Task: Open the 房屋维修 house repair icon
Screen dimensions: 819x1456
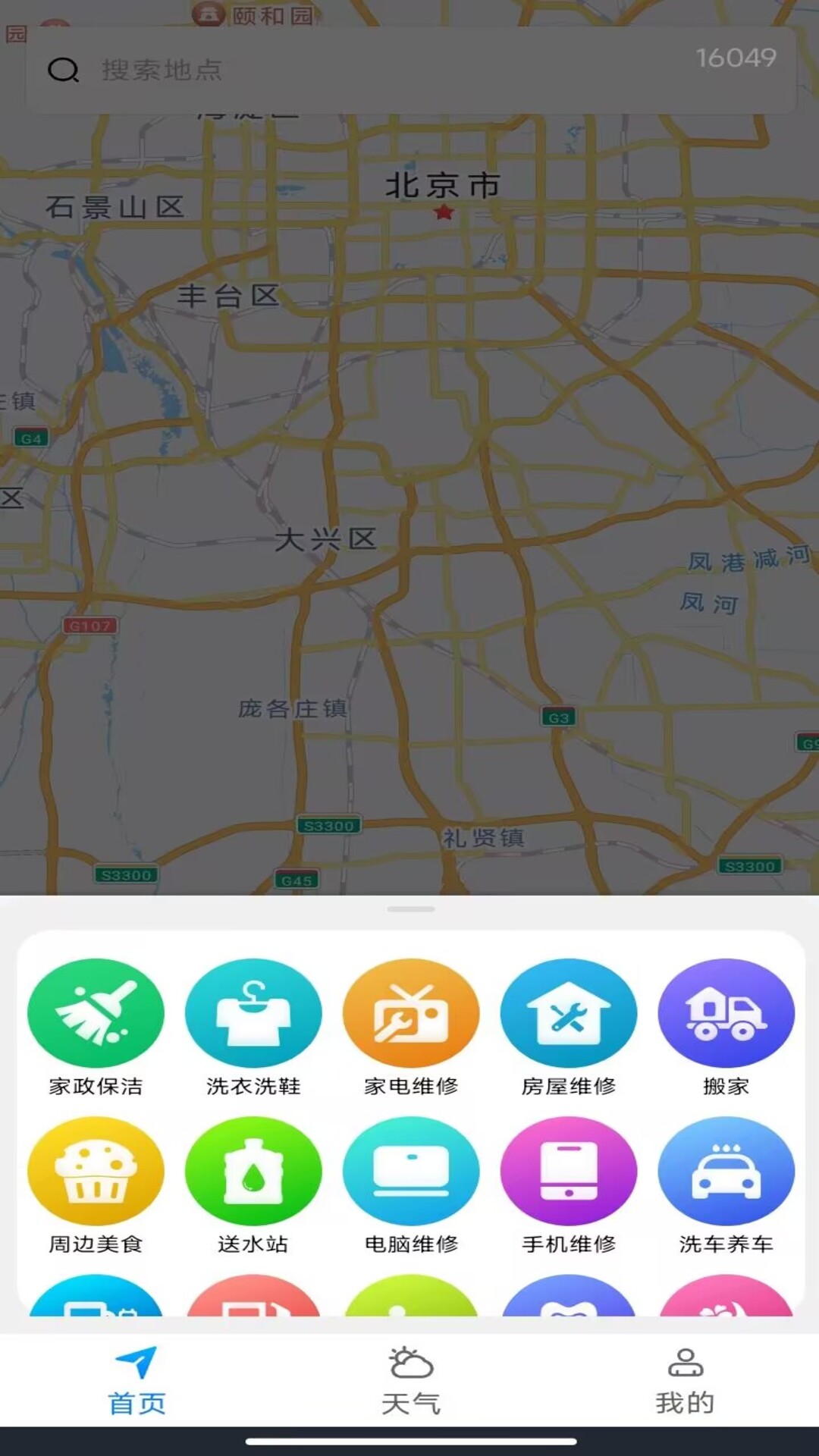Action: pos(570,1012)
